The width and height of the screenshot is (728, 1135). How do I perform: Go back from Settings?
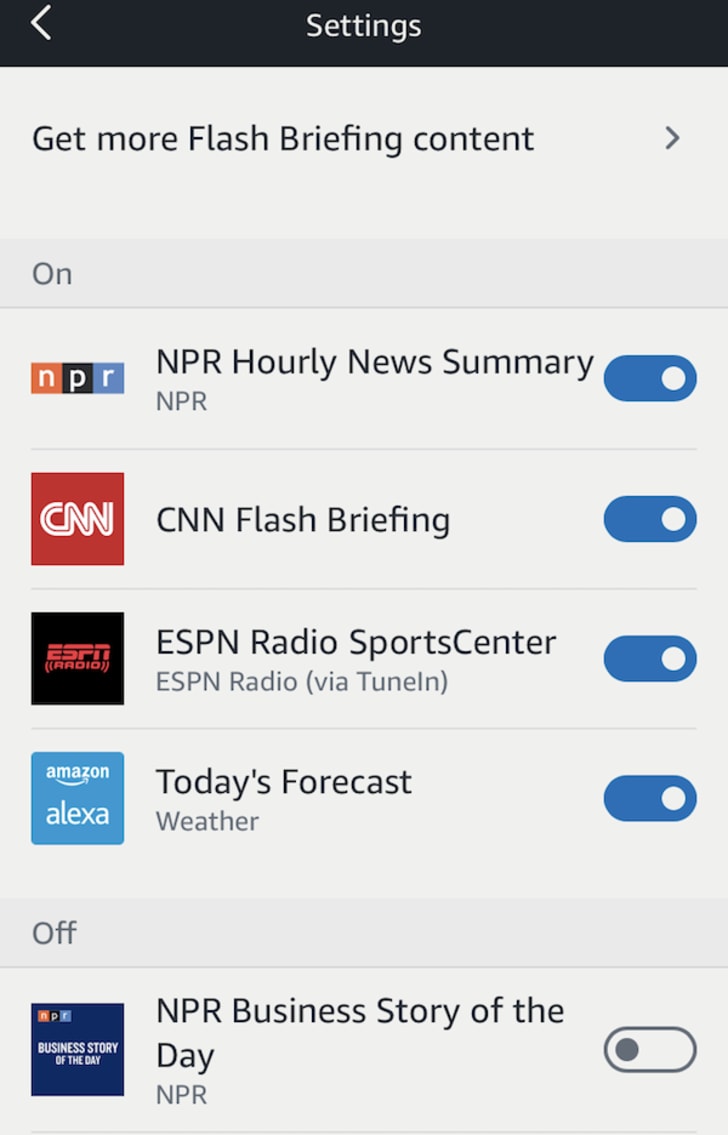(x=41, y=24)
